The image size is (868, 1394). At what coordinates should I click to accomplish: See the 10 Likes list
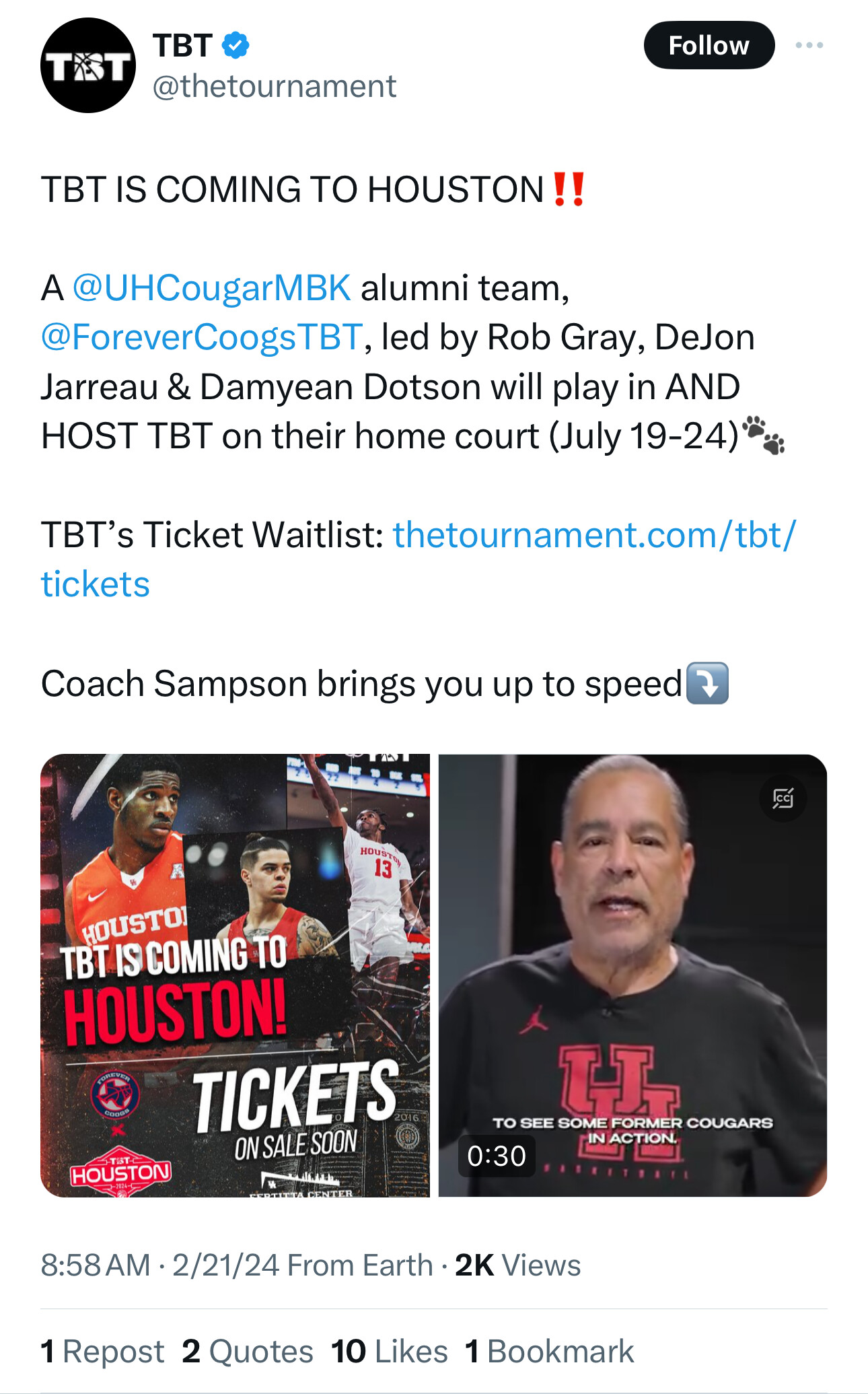click(389, 1352)
